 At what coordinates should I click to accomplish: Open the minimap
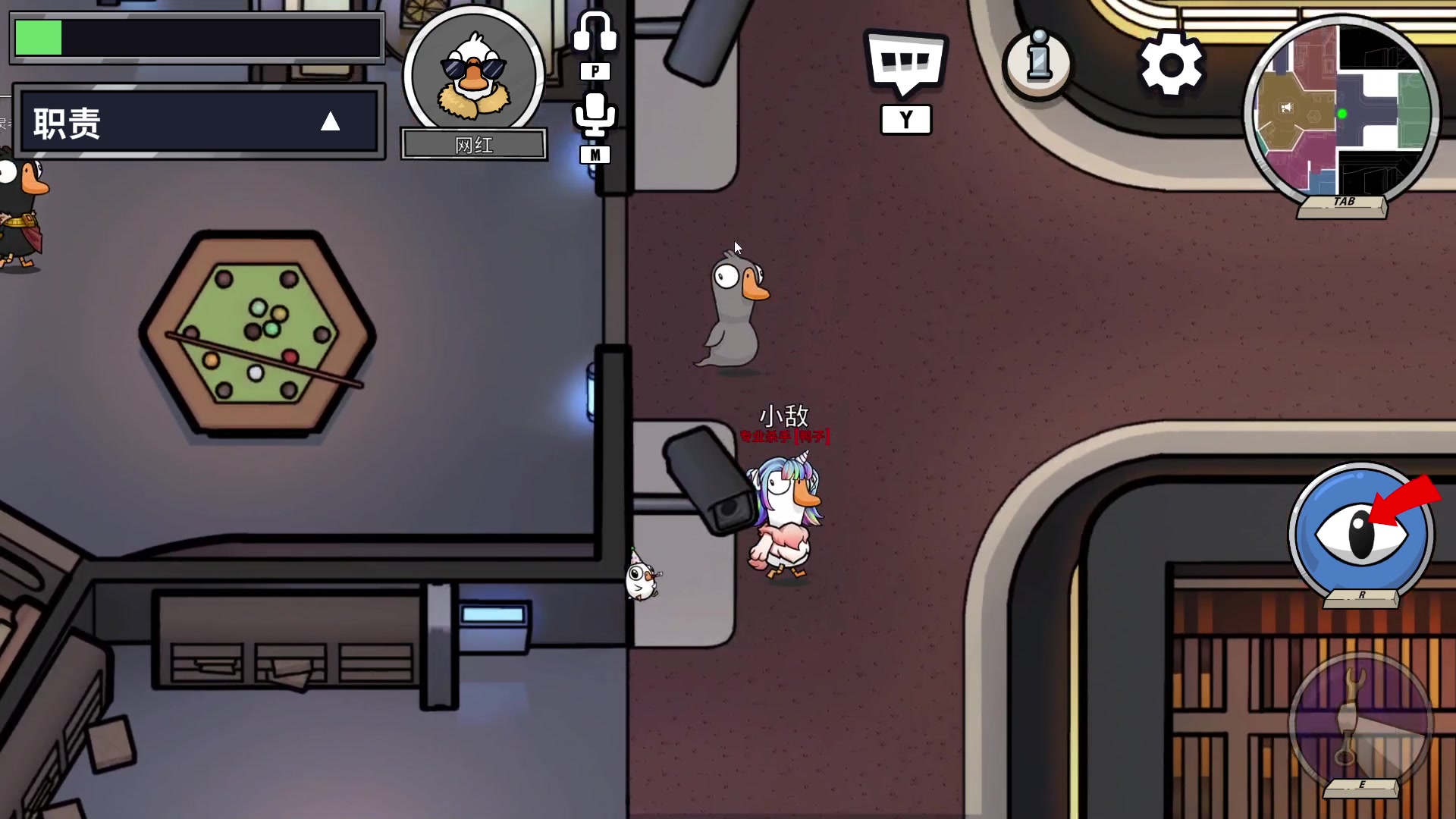(1341, 111)
